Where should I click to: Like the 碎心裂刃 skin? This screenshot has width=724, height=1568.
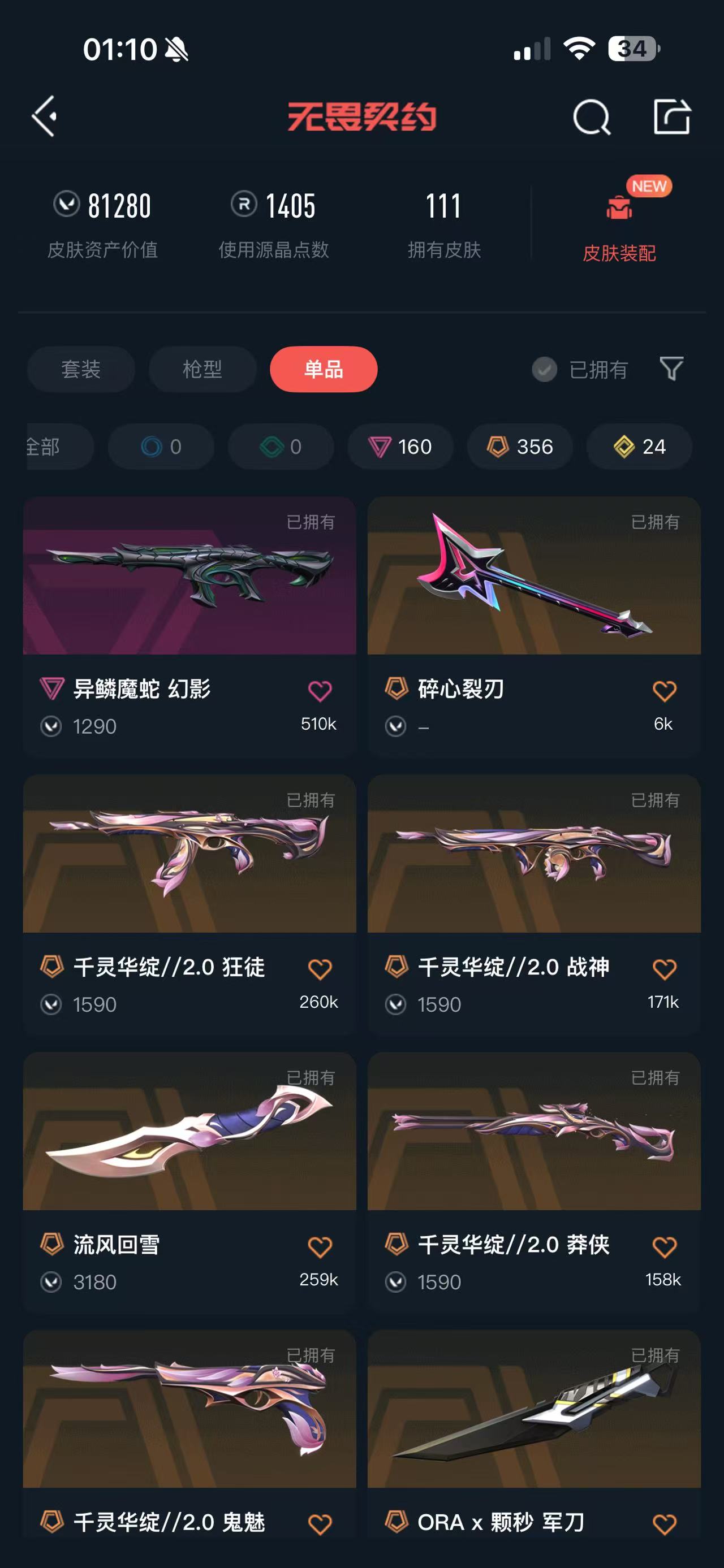pyautogui.click(x=664, y=691)
